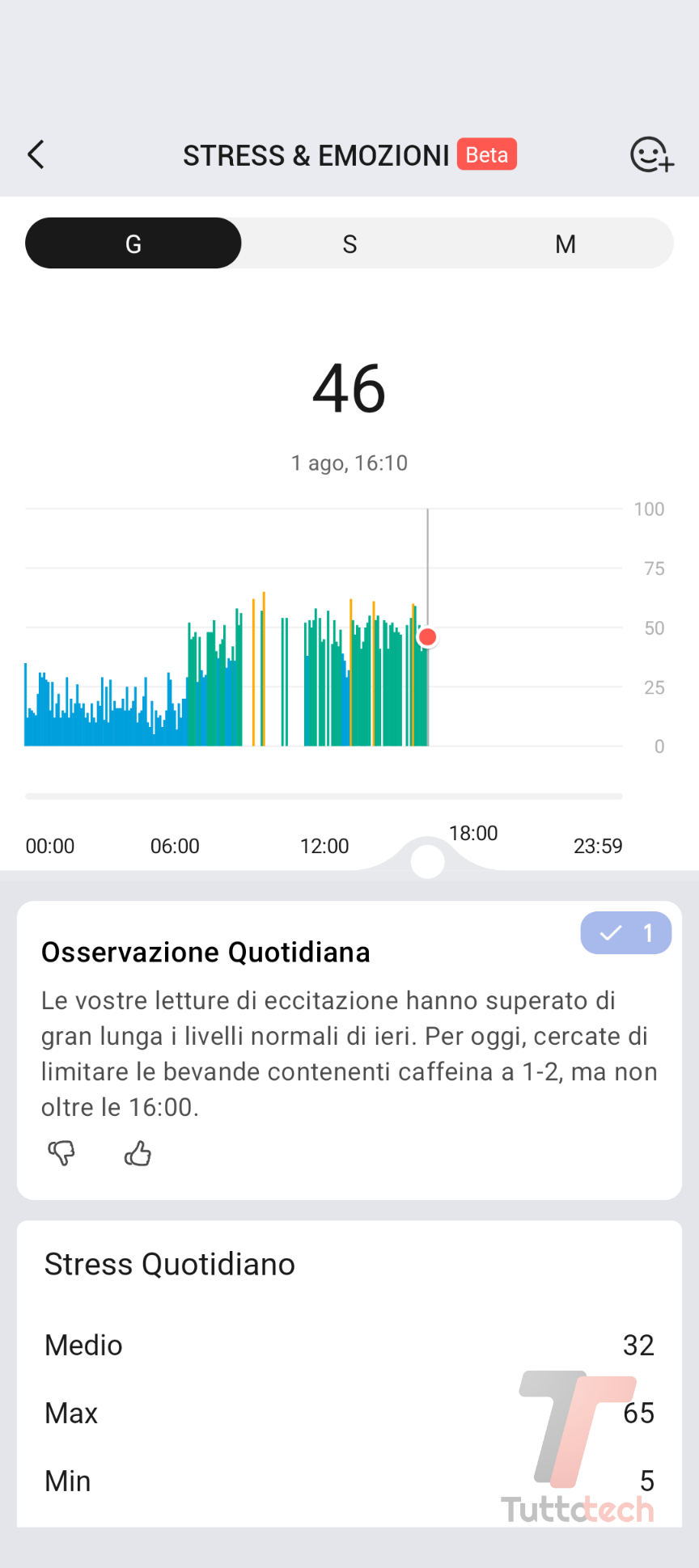Tap the timeline scrubber handle below the chart
Viewport: 699px width, 1568px height.
(x=427, y=862)
